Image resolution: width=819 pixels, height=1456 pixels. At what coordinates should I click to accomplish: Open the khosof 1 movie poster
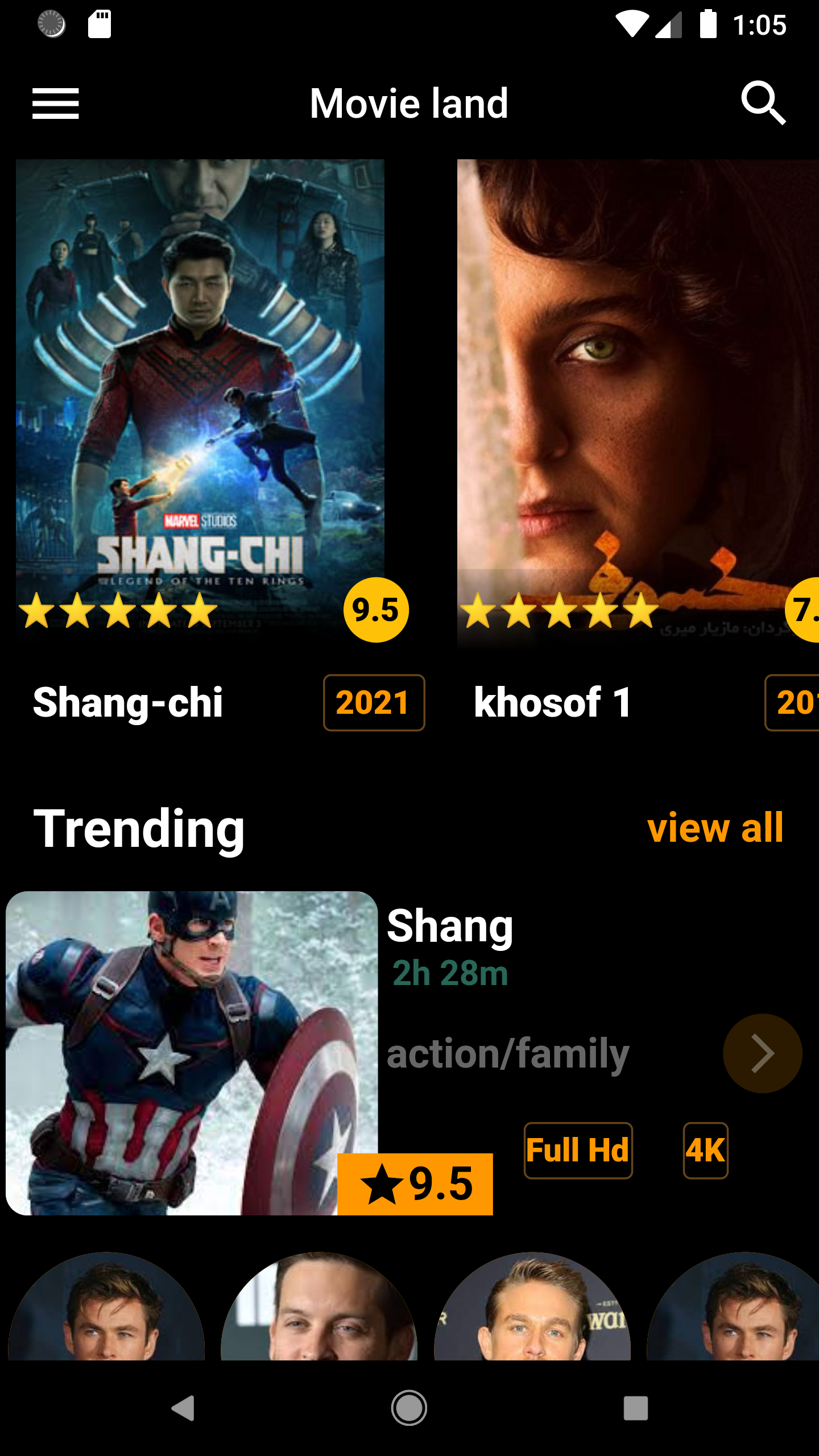pyautogui.click(x=637, y=398)
